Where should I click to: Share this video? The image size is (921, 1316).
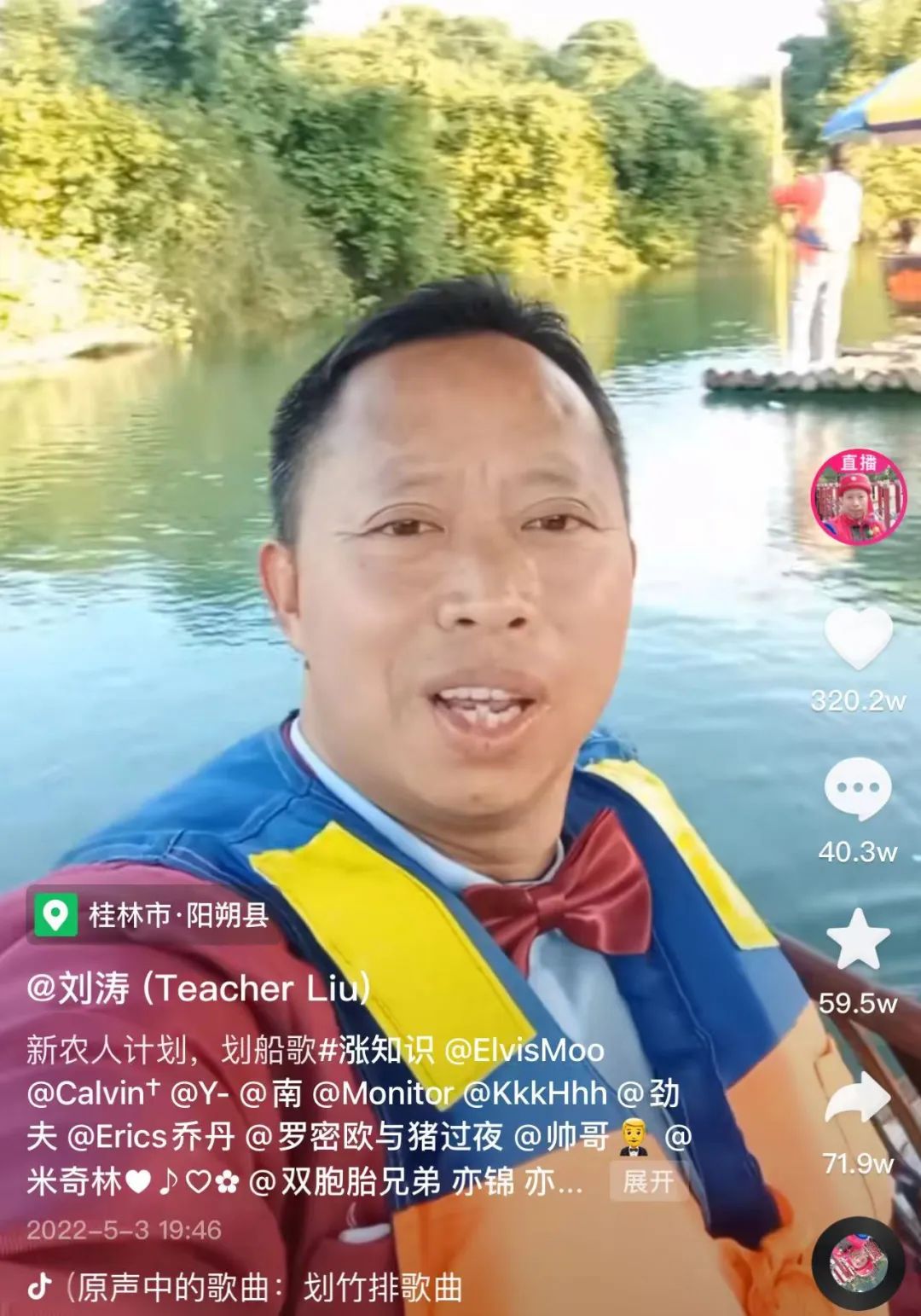tap(857, 1099)
